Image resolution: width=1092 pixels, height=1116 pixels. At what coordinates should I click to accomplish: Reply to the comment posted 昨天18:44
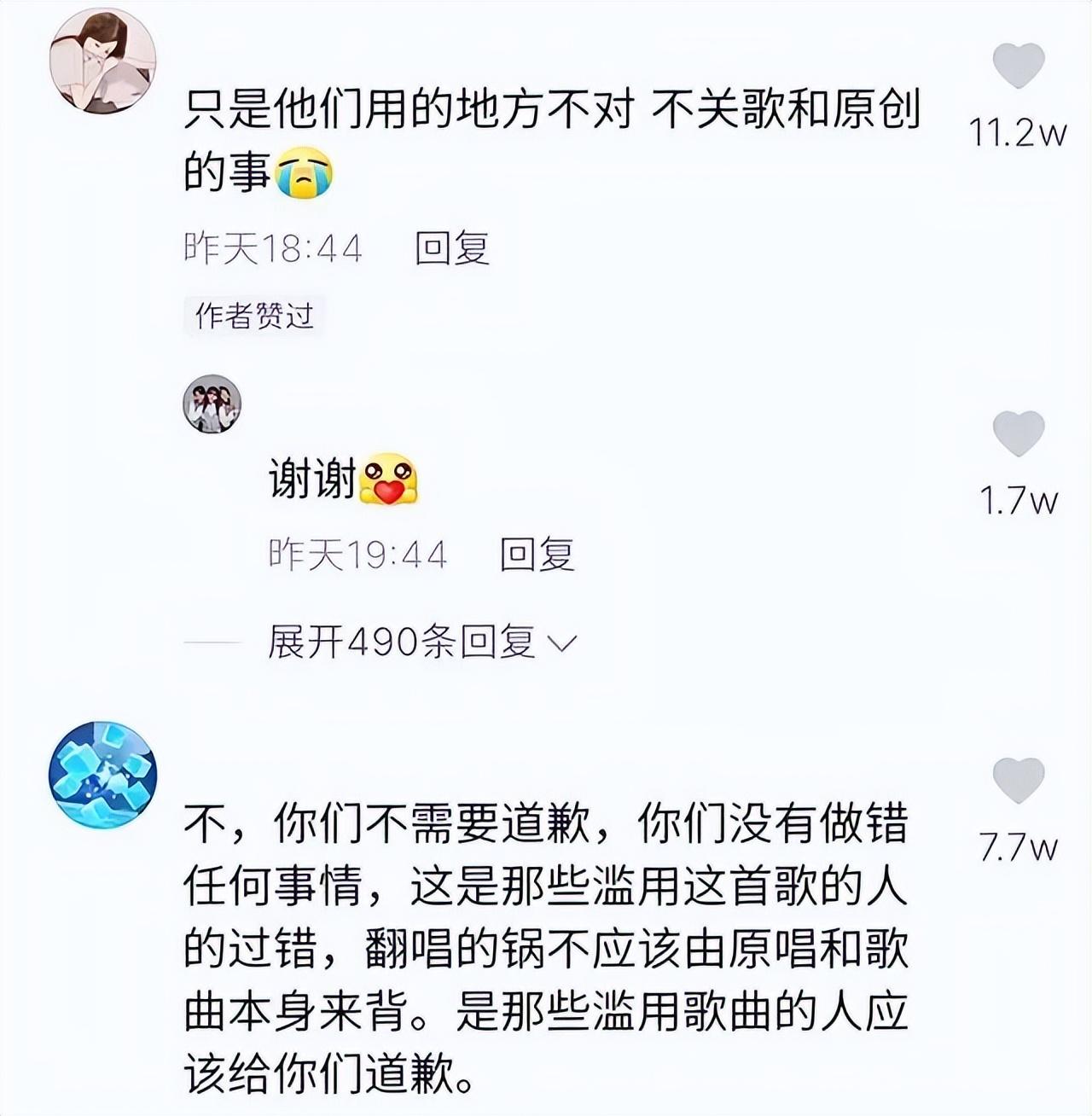point(452,248)
